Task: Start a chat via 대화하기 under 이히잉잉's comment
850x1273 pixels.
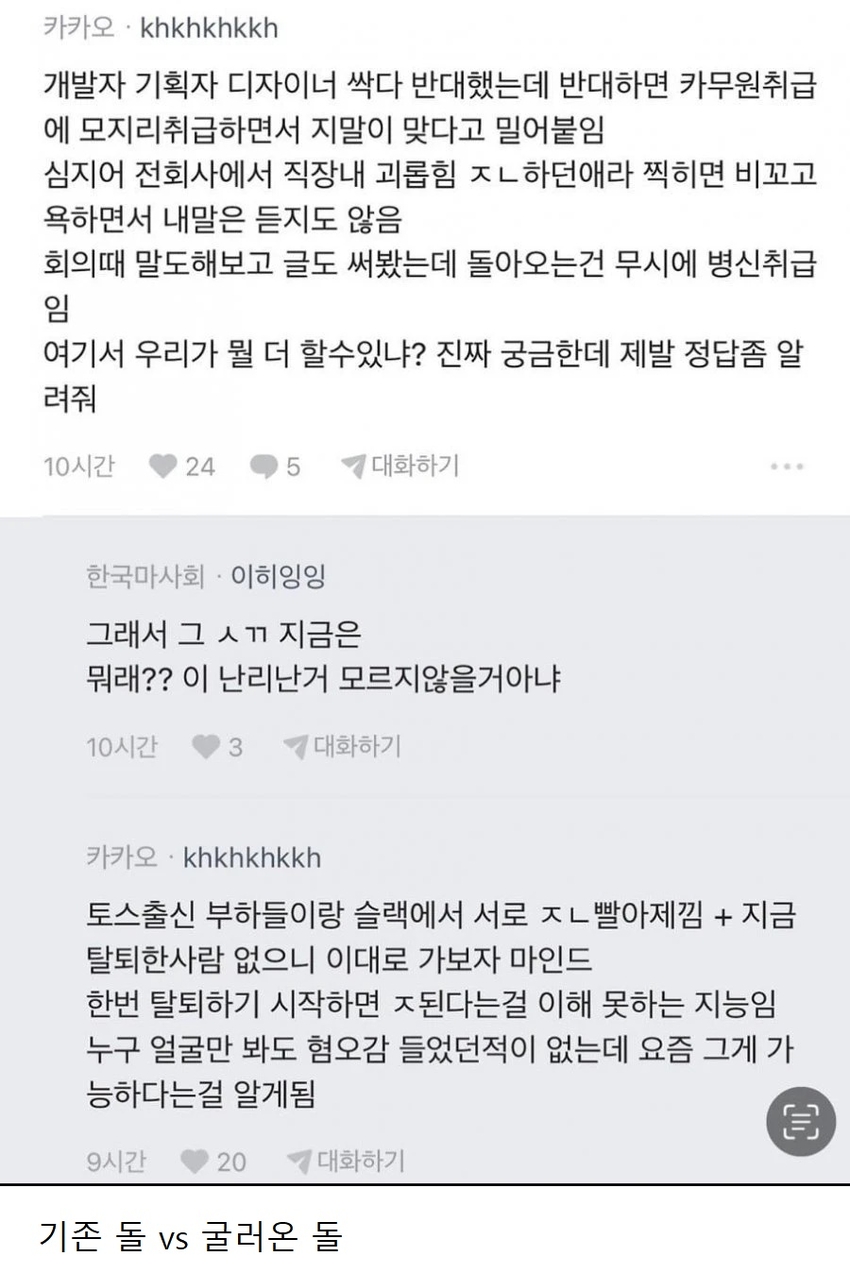Action: (343, 746)
